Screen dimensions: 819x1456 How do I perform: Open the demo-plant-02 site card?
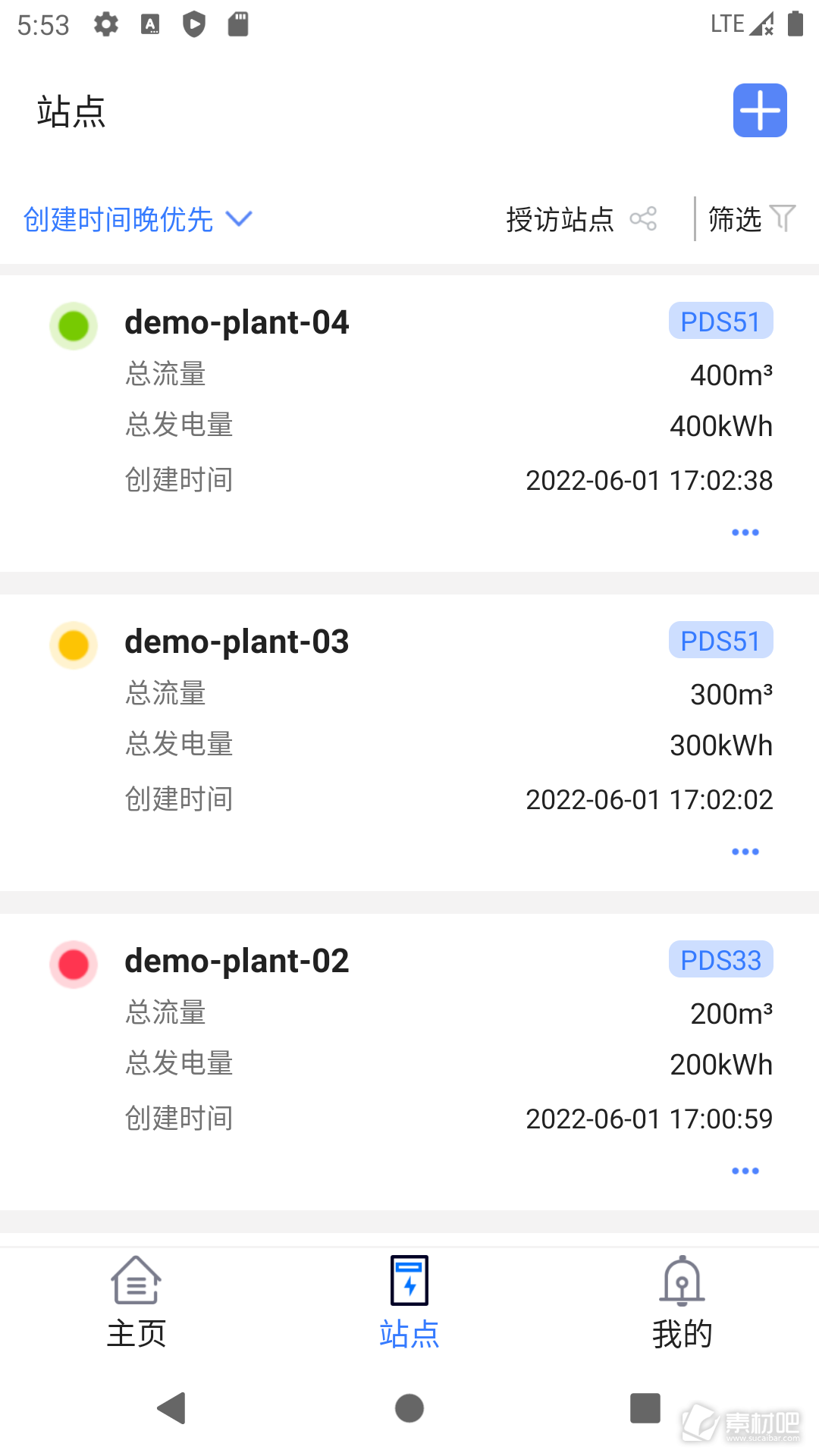pos(409,1062)
